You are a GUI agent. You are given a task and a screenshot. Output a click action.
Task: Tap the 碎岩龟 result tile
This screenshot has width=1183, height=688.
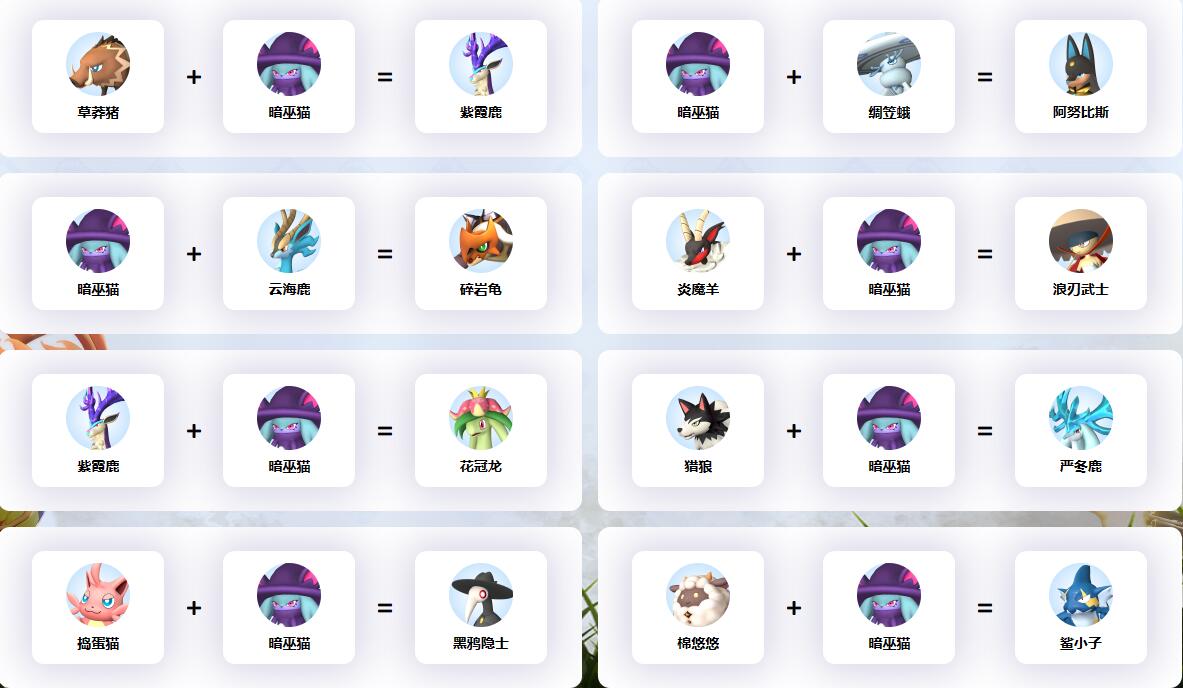coord(480,253)
